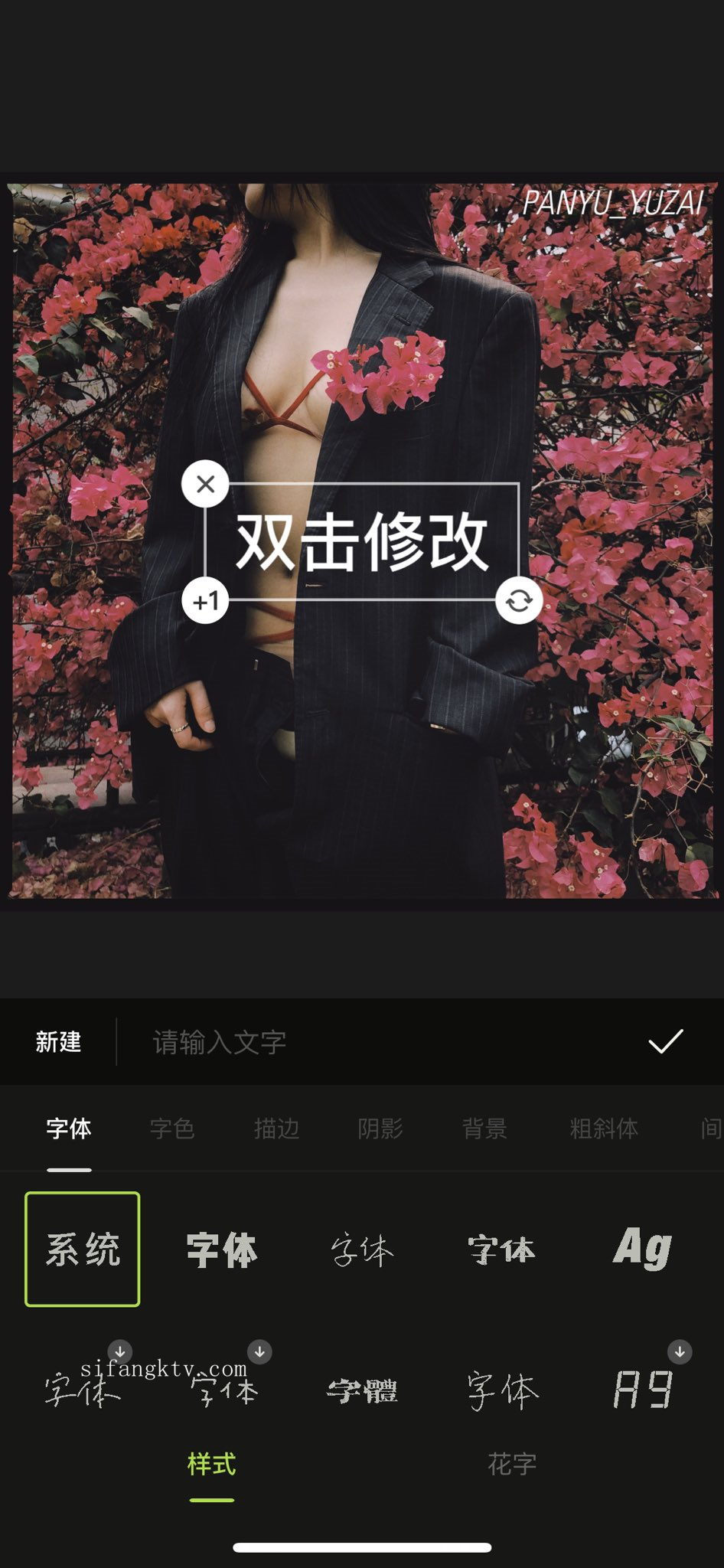The width and height of the screenshot is (724, 1568).
Task: Select the 系统 font
Action: coord(83,1249)
